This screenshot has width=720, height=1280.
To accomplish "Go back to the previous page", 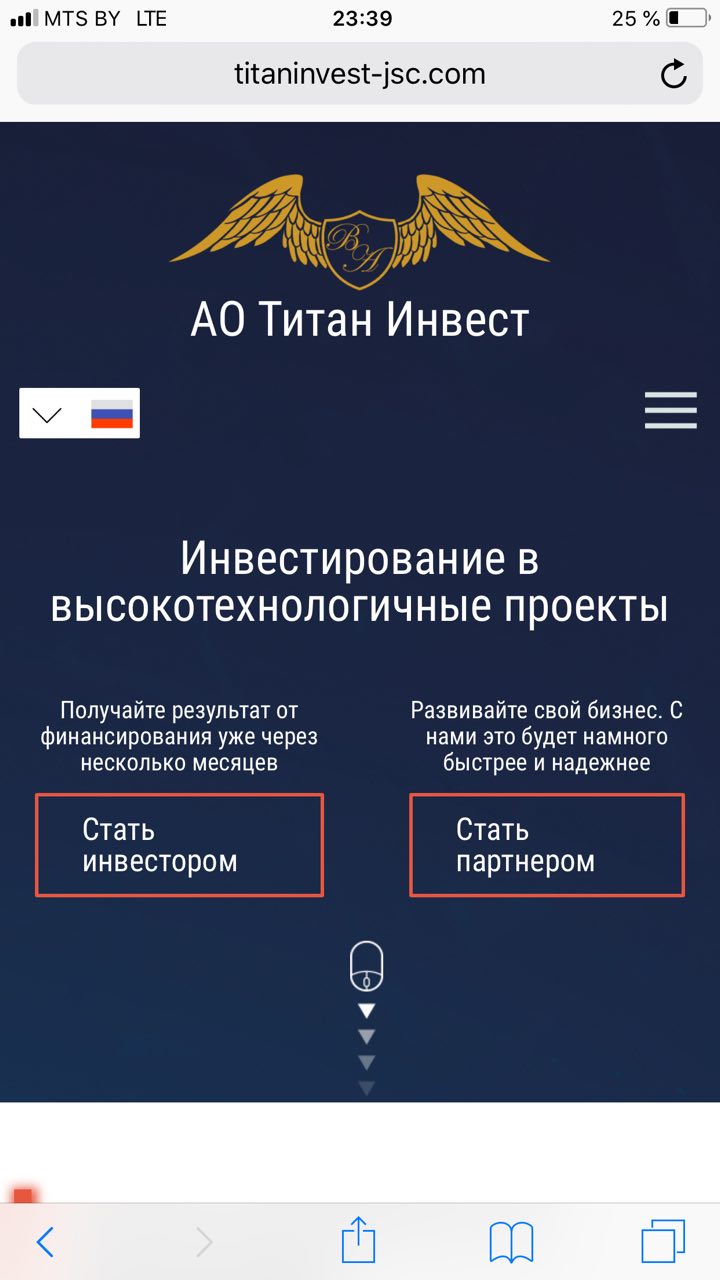I will click(x=45, y=1242).
